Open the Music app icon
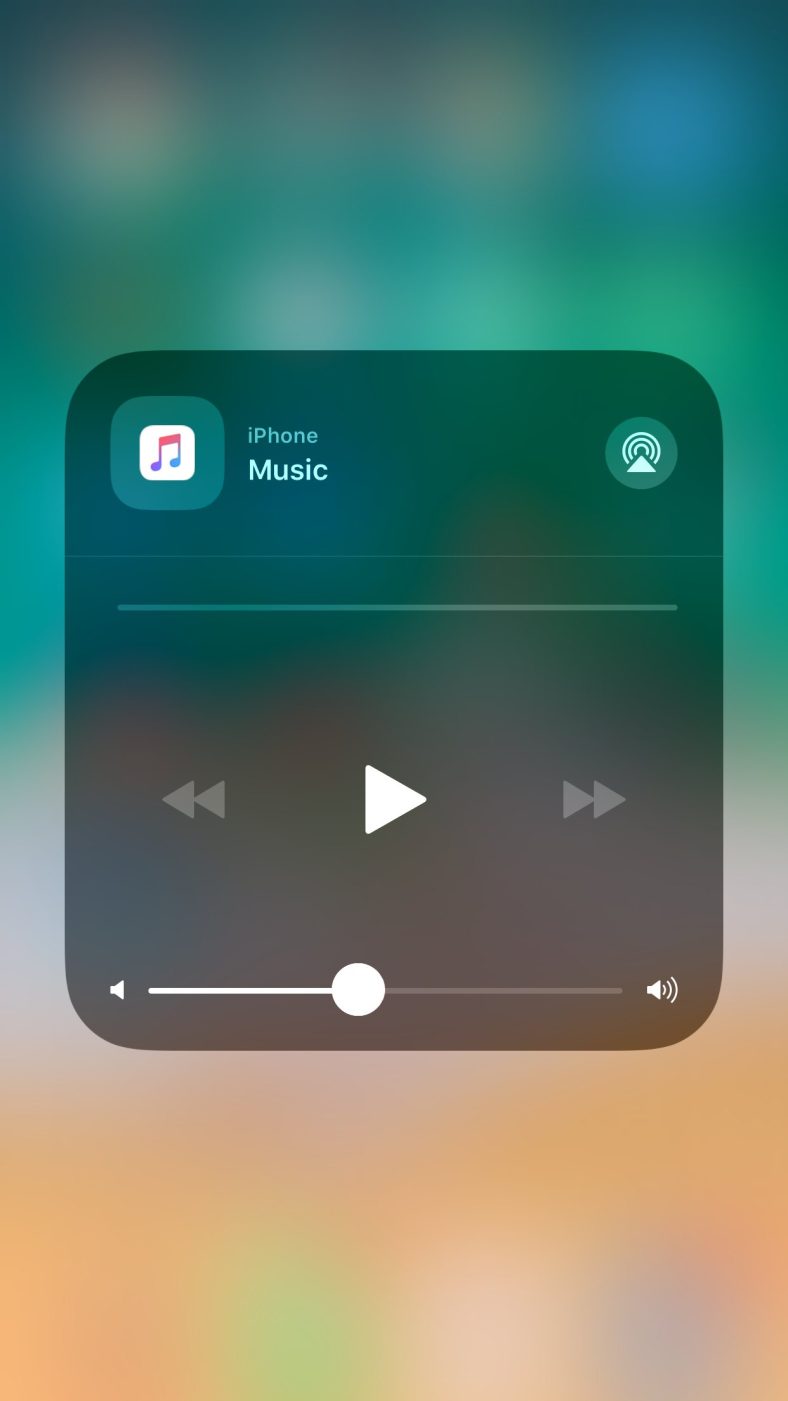 click(167, 453)
